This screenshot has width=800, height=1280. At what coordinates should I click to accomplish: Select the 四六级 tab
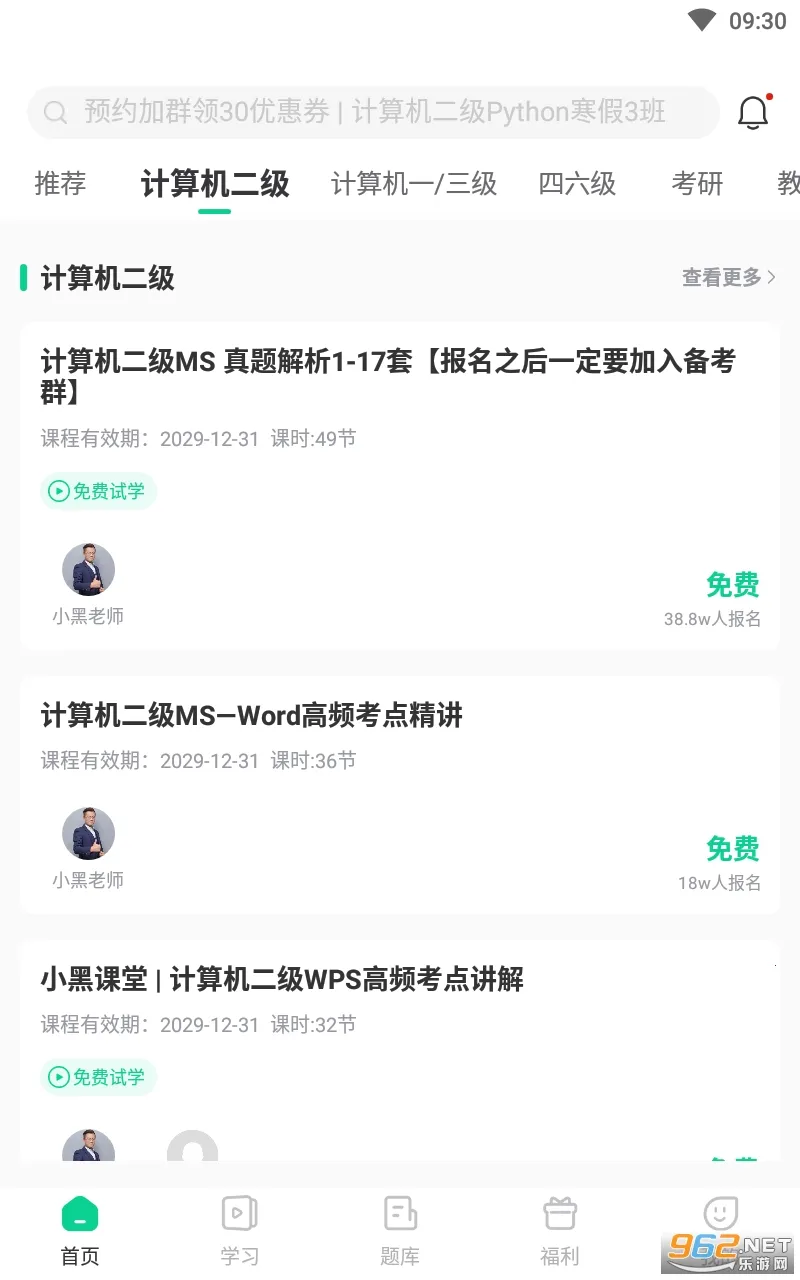578,184
